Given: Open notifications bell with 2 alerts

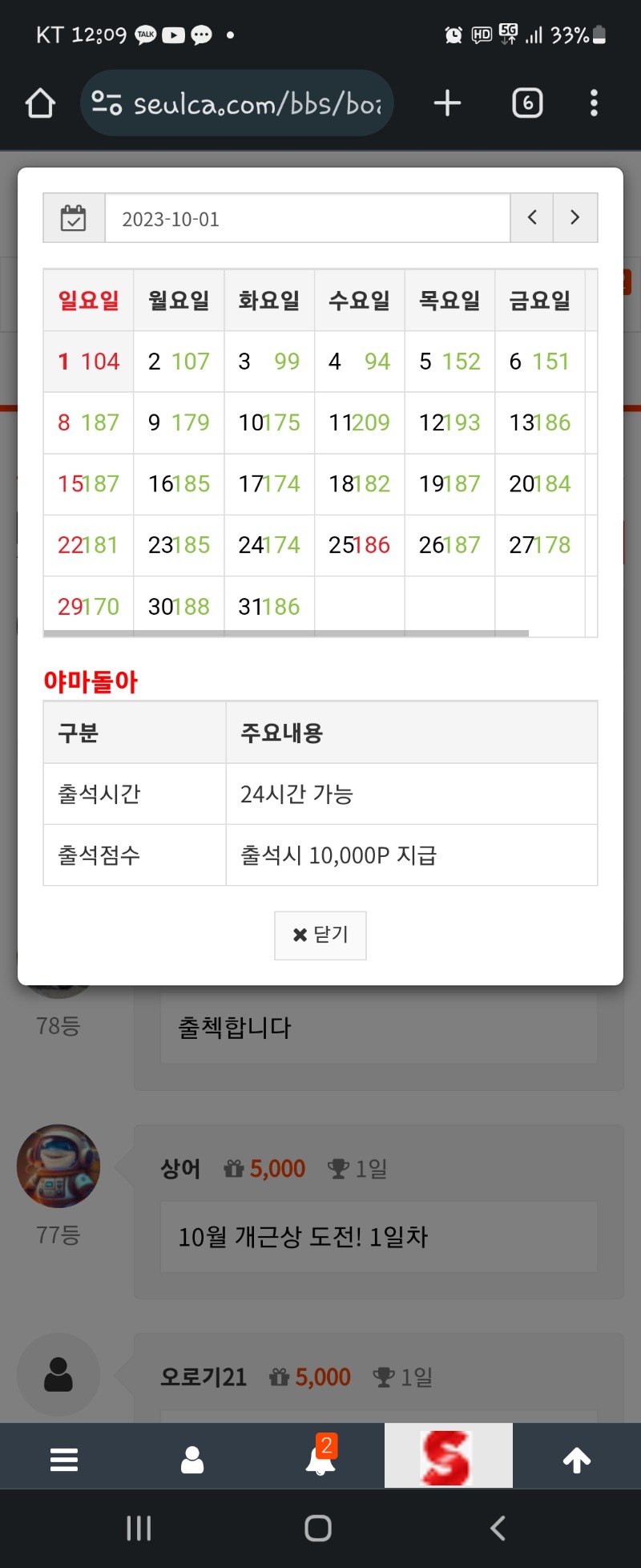Looking at the screenshot, I should pos(320,1460).
